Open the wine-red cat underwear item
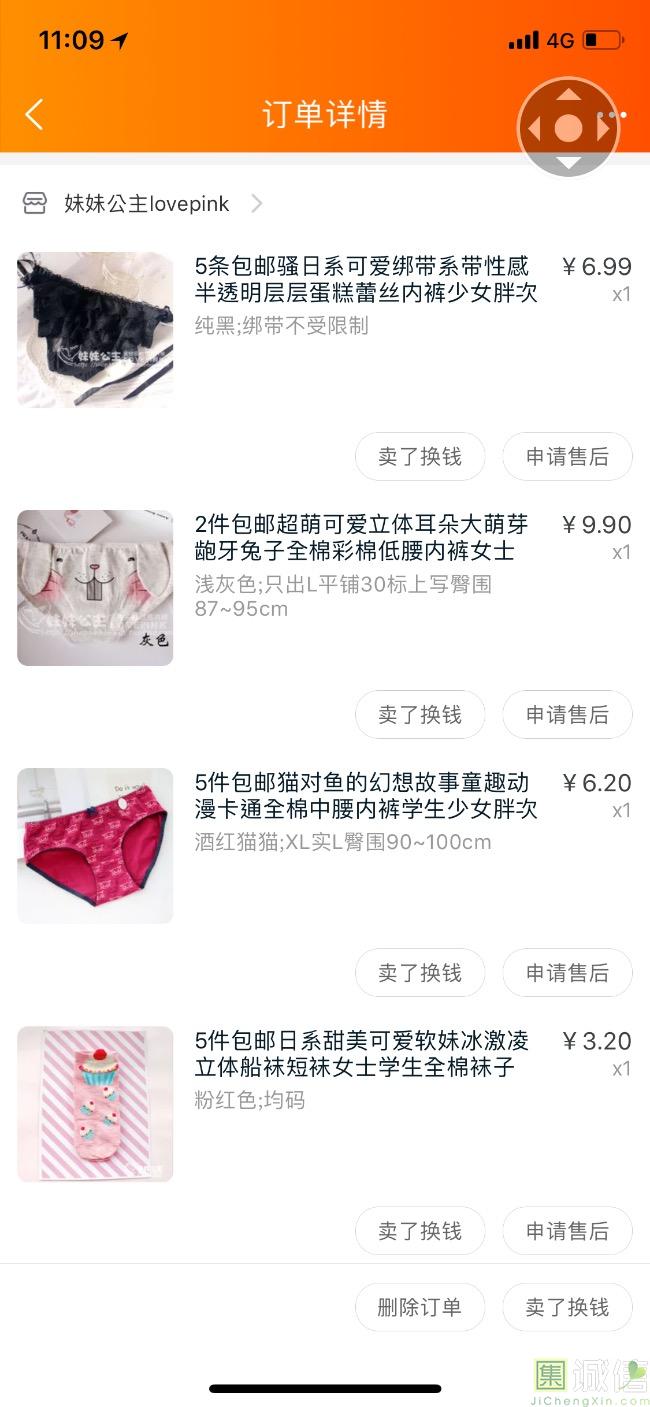650x1407 pixels. 95,846
